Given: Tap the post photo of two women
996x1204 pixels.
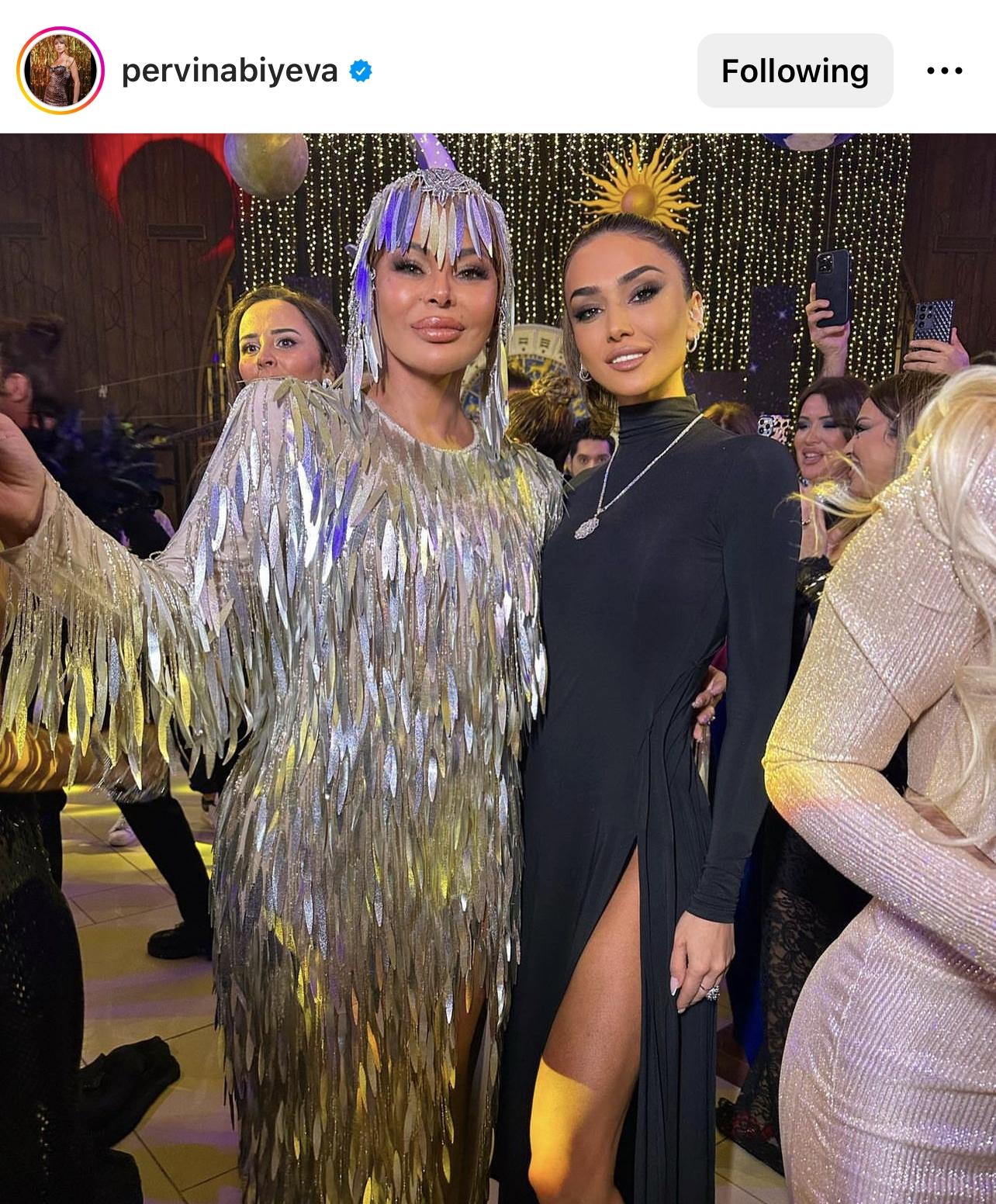Looking at the screenshot, I should tap(498, 667).
